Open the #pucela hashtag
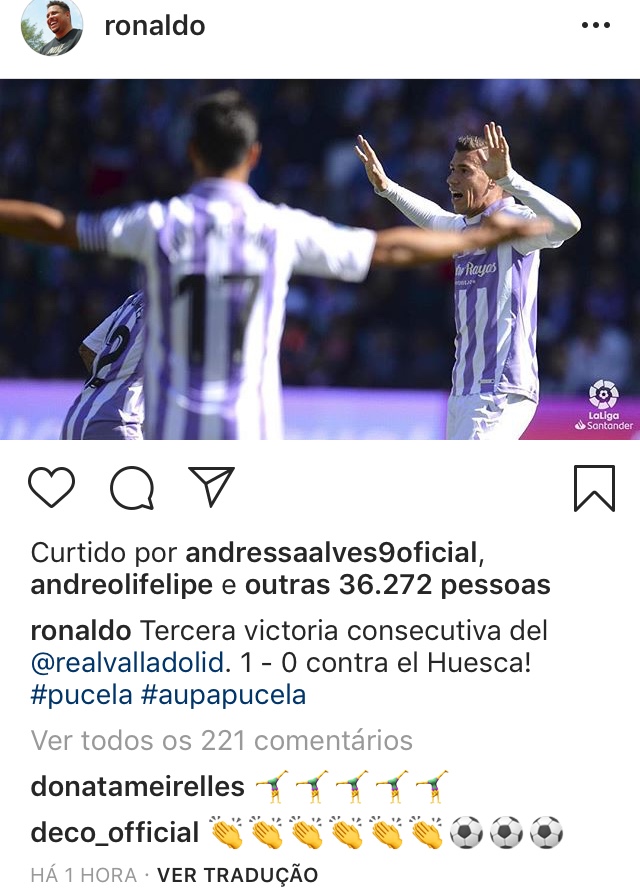This screenshot has width=640, height=894. [81, 695]
